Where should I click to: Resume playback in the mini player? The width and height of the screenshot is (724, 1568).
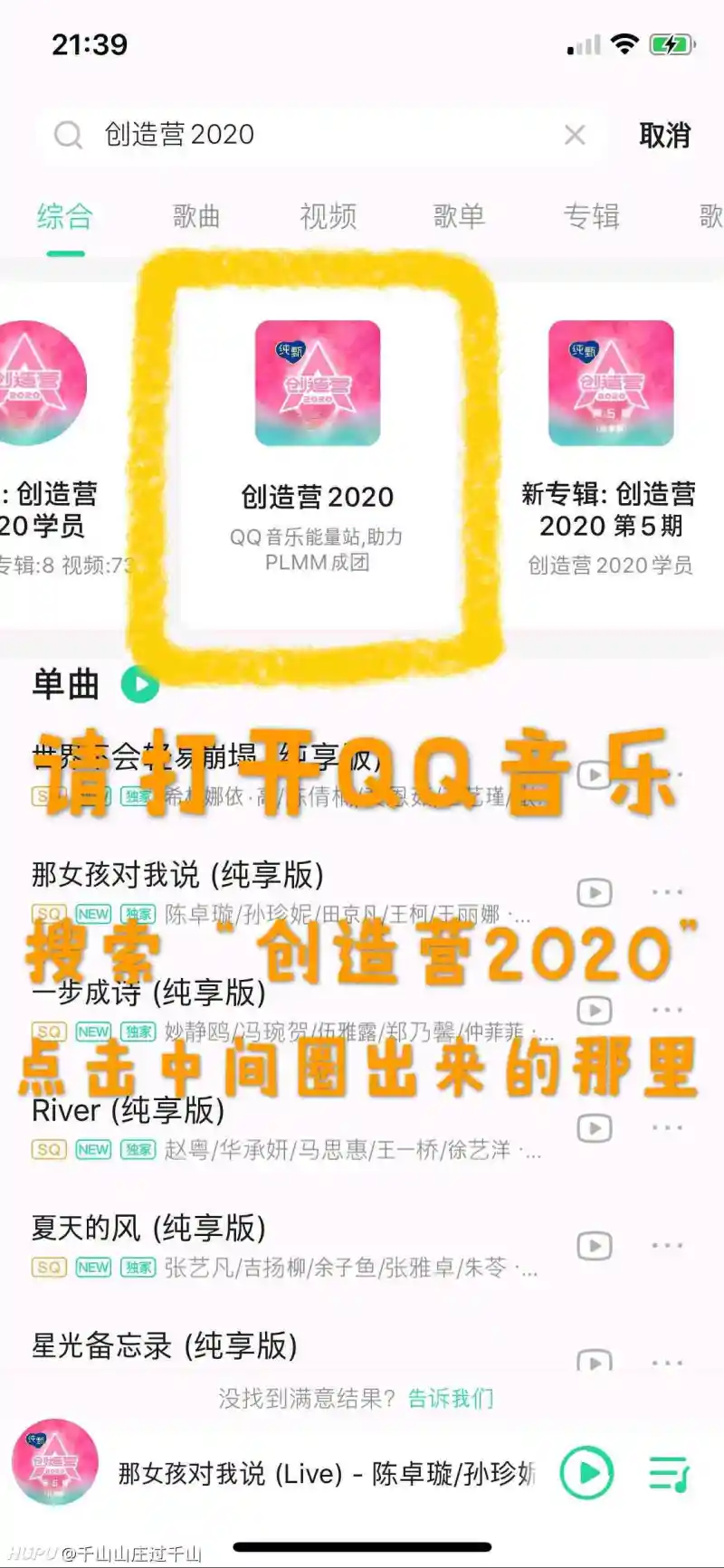pyautogui.click(x=586, y=1473)
